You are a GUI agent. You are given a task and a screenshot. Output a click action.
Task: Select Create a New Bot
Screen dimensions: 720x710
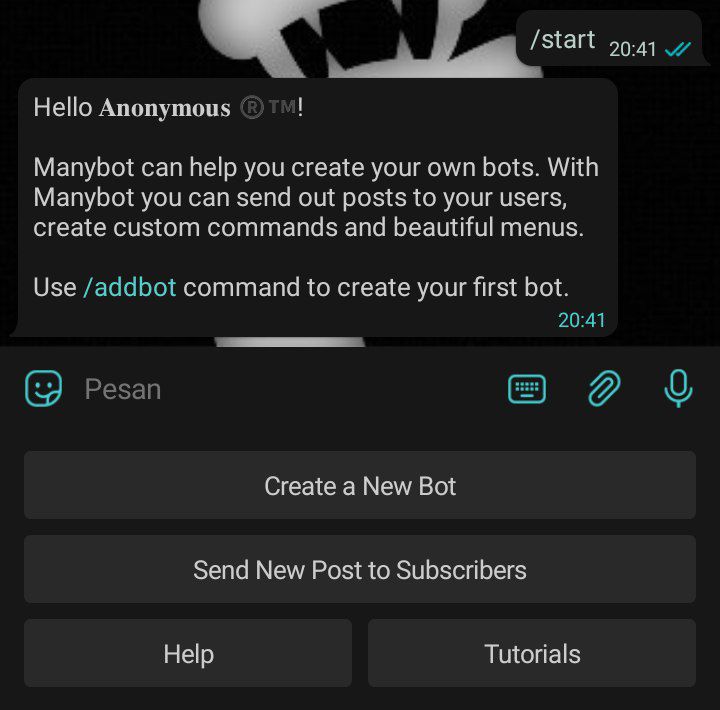click(x=360, y=486)
